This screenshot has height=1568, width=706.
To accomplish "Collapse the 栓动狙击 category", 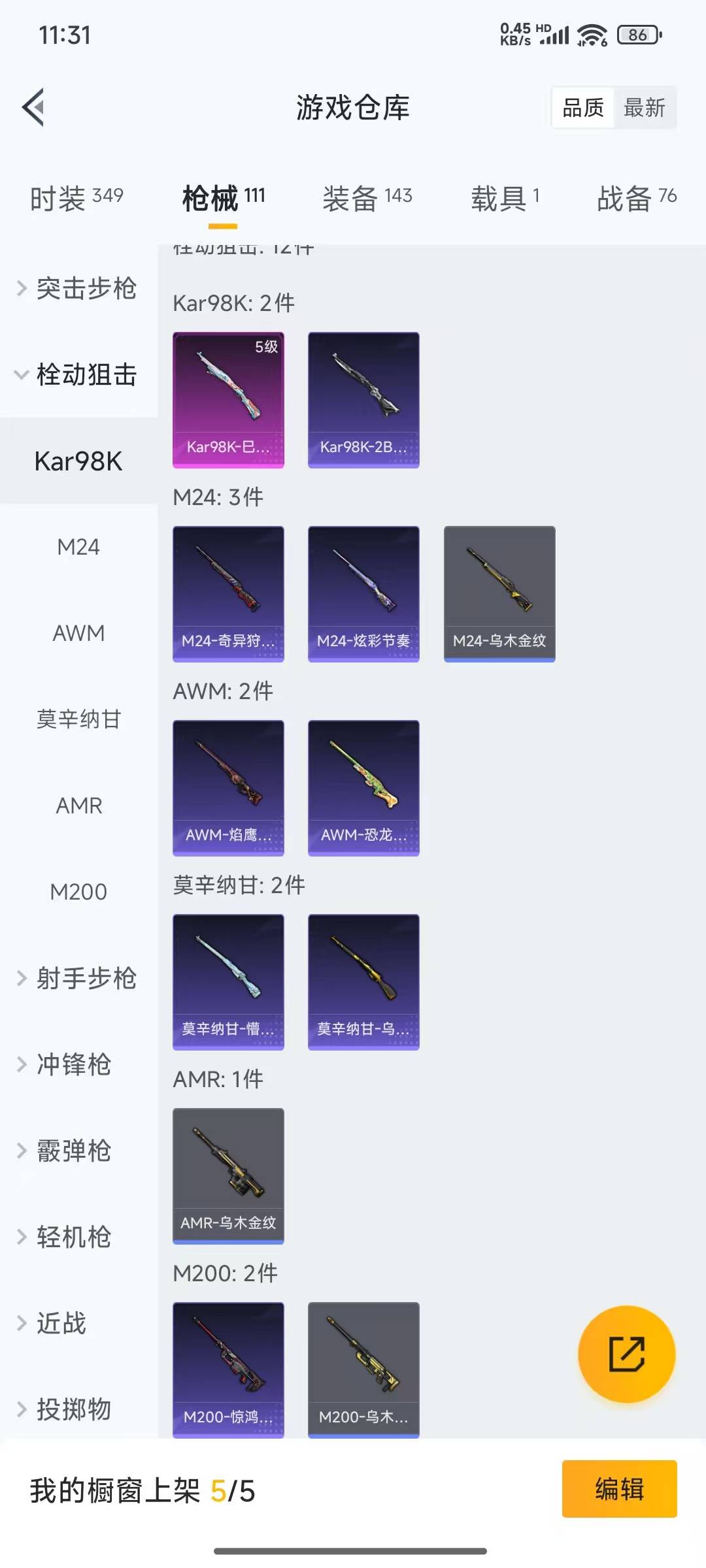I will [x=78, y=374].
